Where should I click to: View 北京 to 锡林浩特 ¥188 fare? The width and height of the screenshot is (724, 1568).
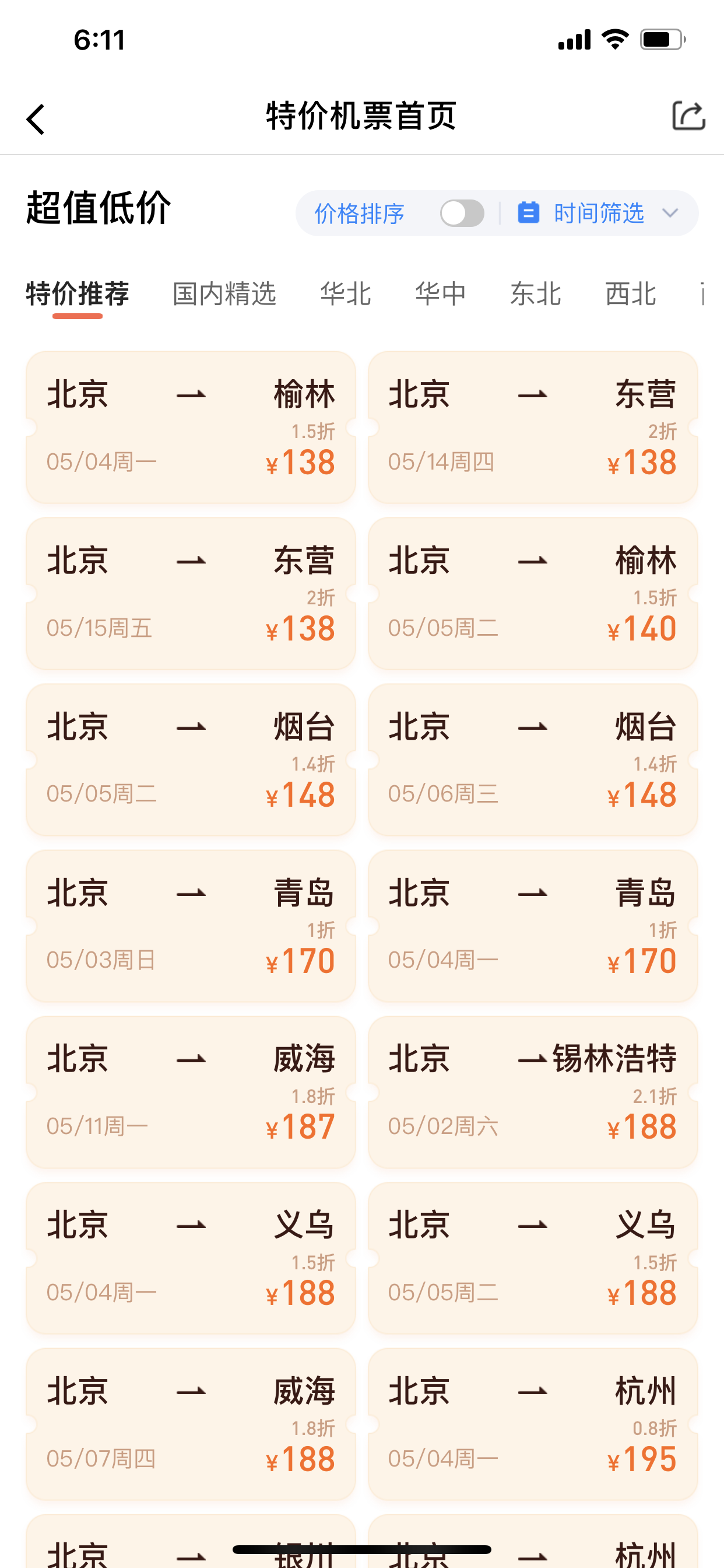tap(532, 1092)
